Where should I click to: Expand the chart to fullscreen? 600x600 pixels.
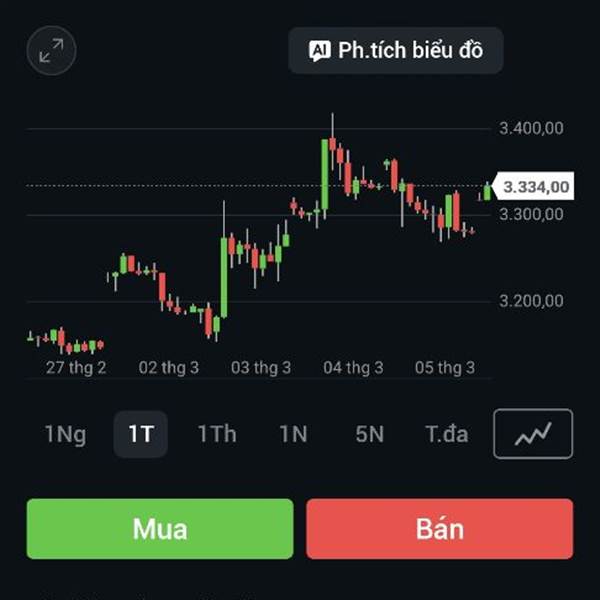pos(51,50)
